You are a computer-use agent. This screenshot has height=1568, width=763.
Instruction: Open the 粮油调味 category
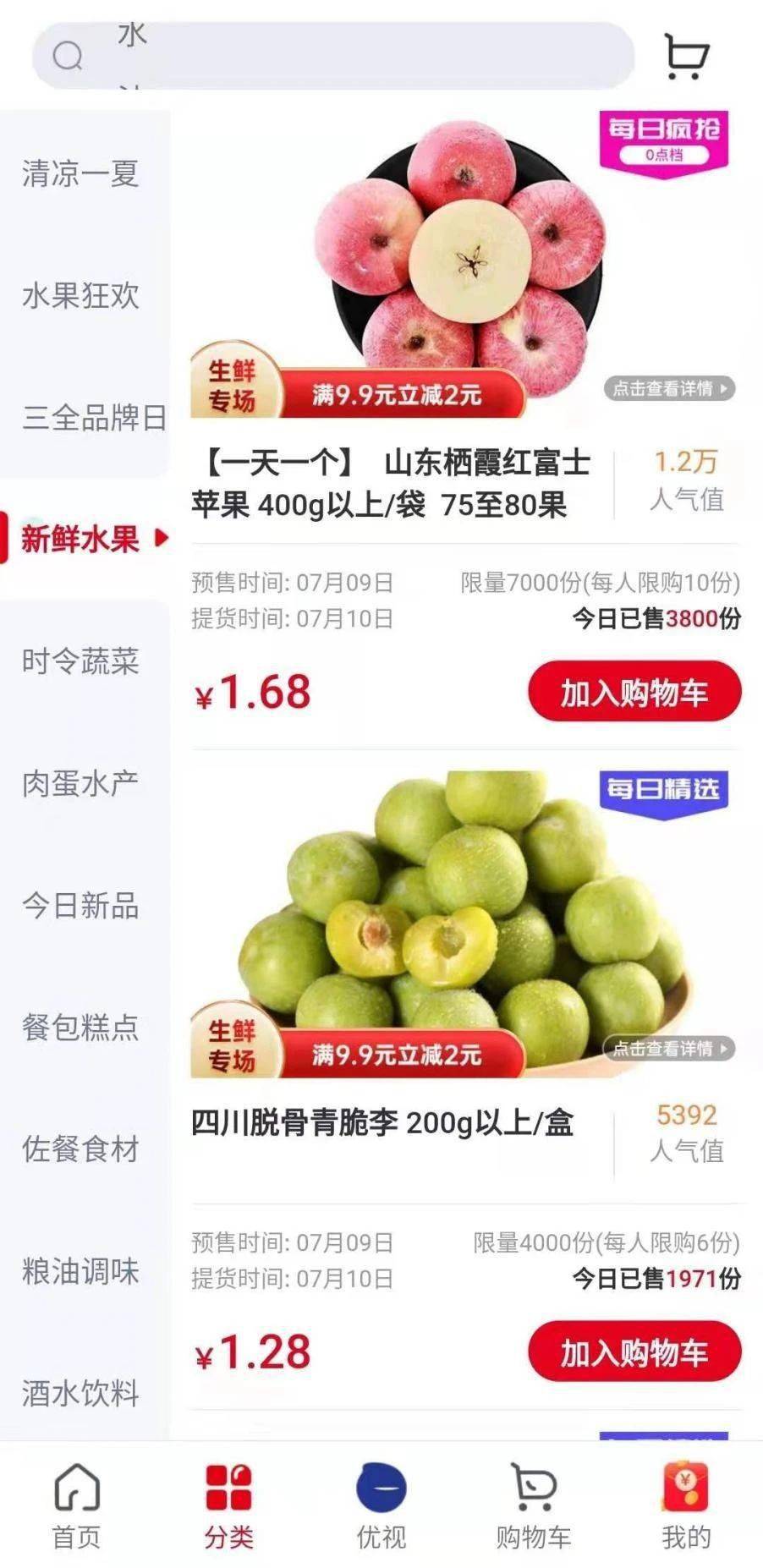point(80,1270)
